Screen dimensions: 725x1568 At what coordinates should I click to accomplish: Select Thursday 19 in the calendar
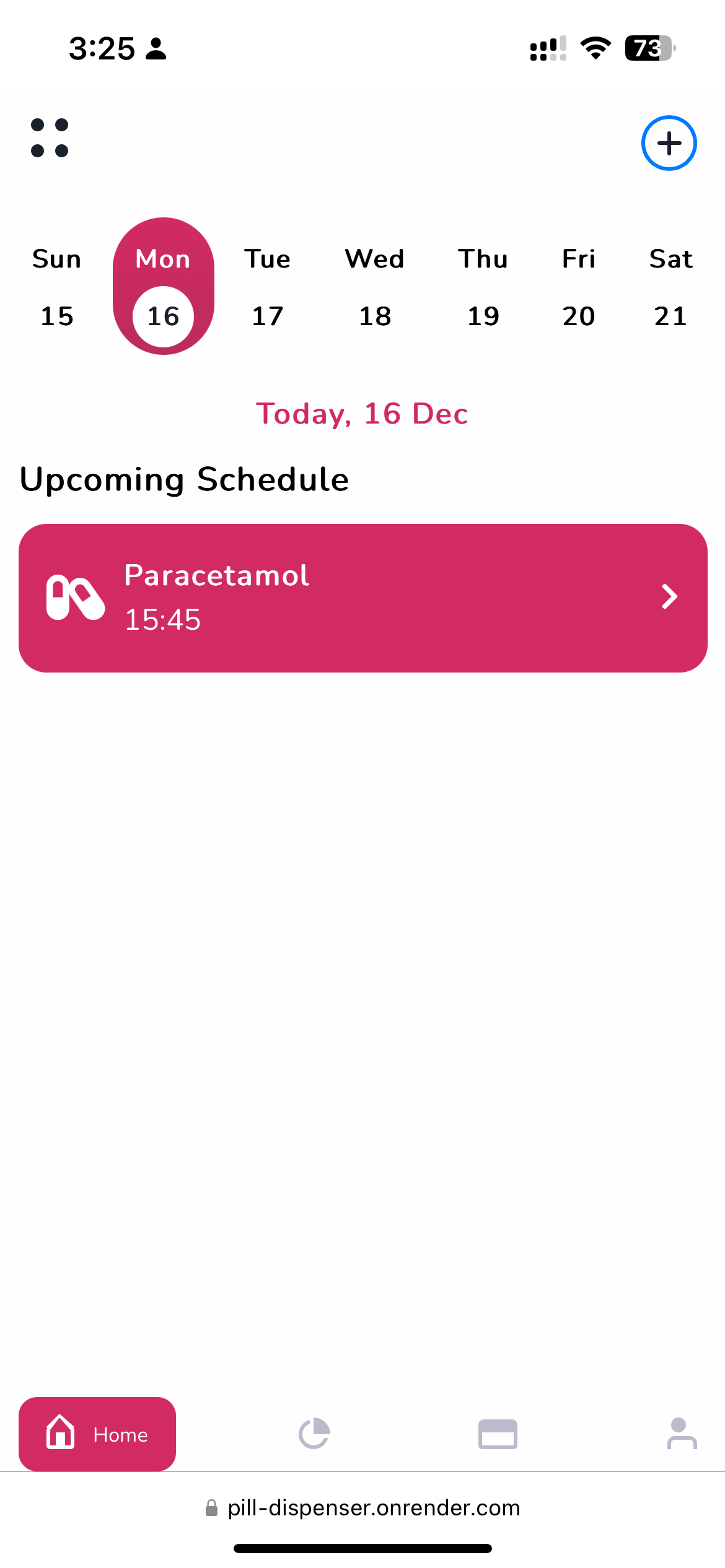483,287
